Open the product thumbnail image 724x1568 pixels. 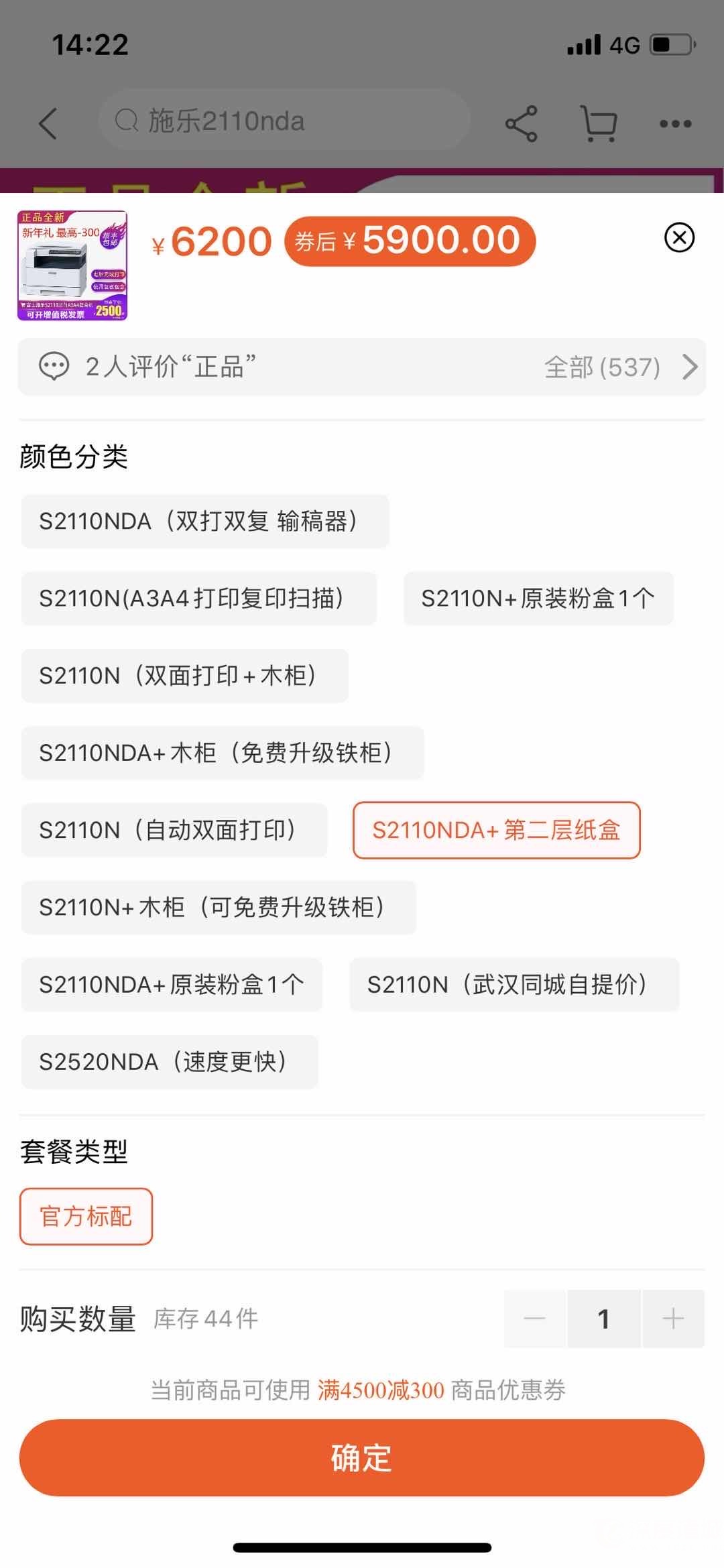point(72,265)
